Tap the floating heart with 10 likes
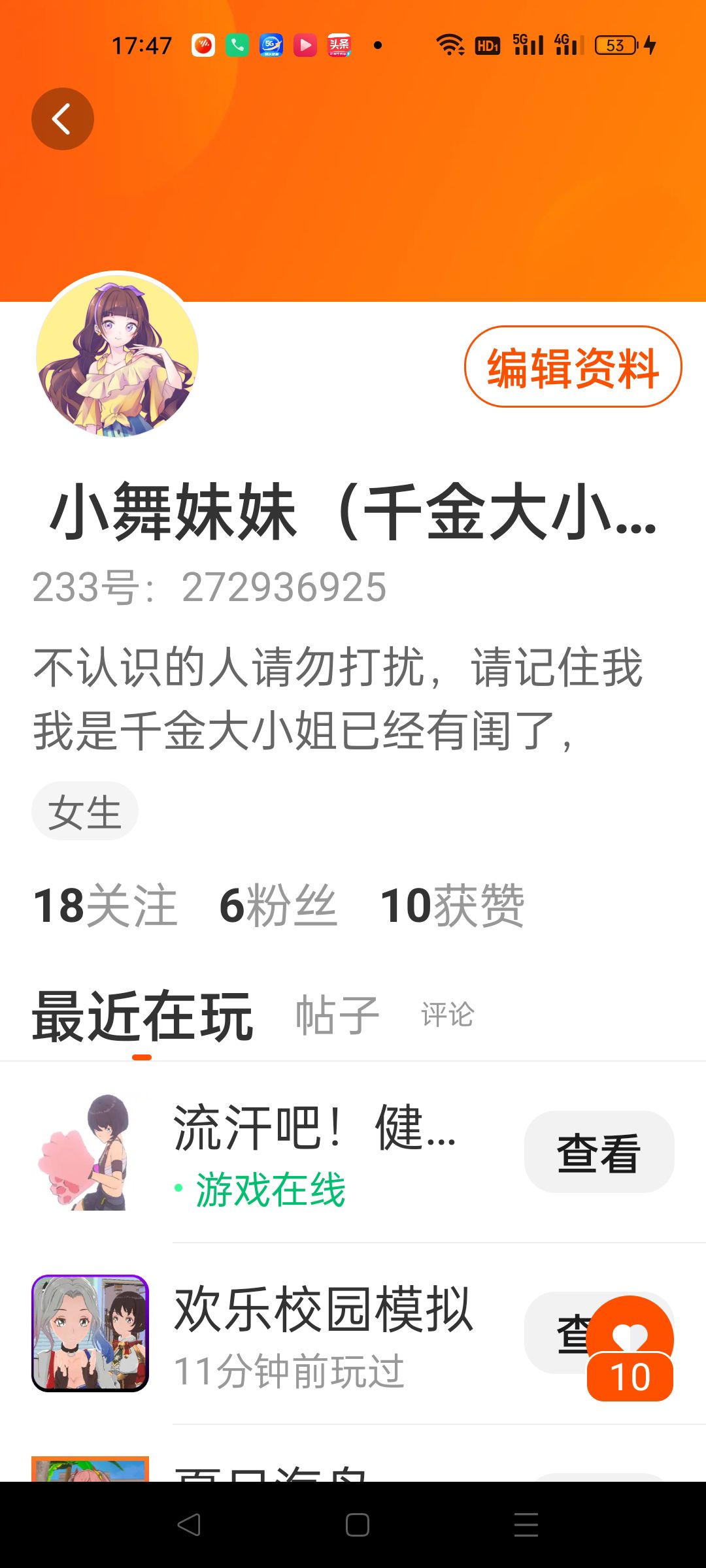The image size is (706, 1568). tap(630, 1348)
